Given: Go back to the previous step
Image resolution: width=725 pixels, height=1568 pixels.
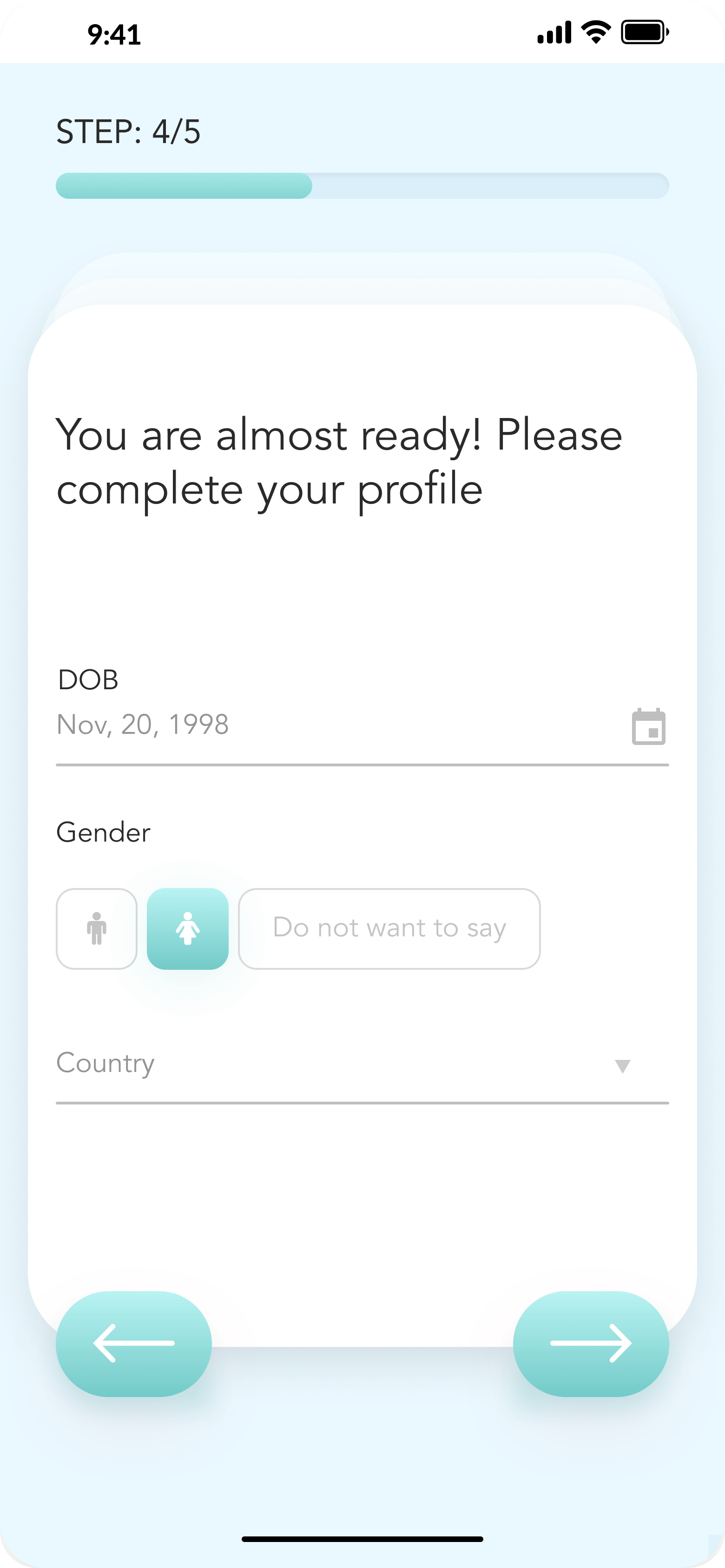Looking at the screenshot, I should pyautogui.click(x=134, y=1343).
